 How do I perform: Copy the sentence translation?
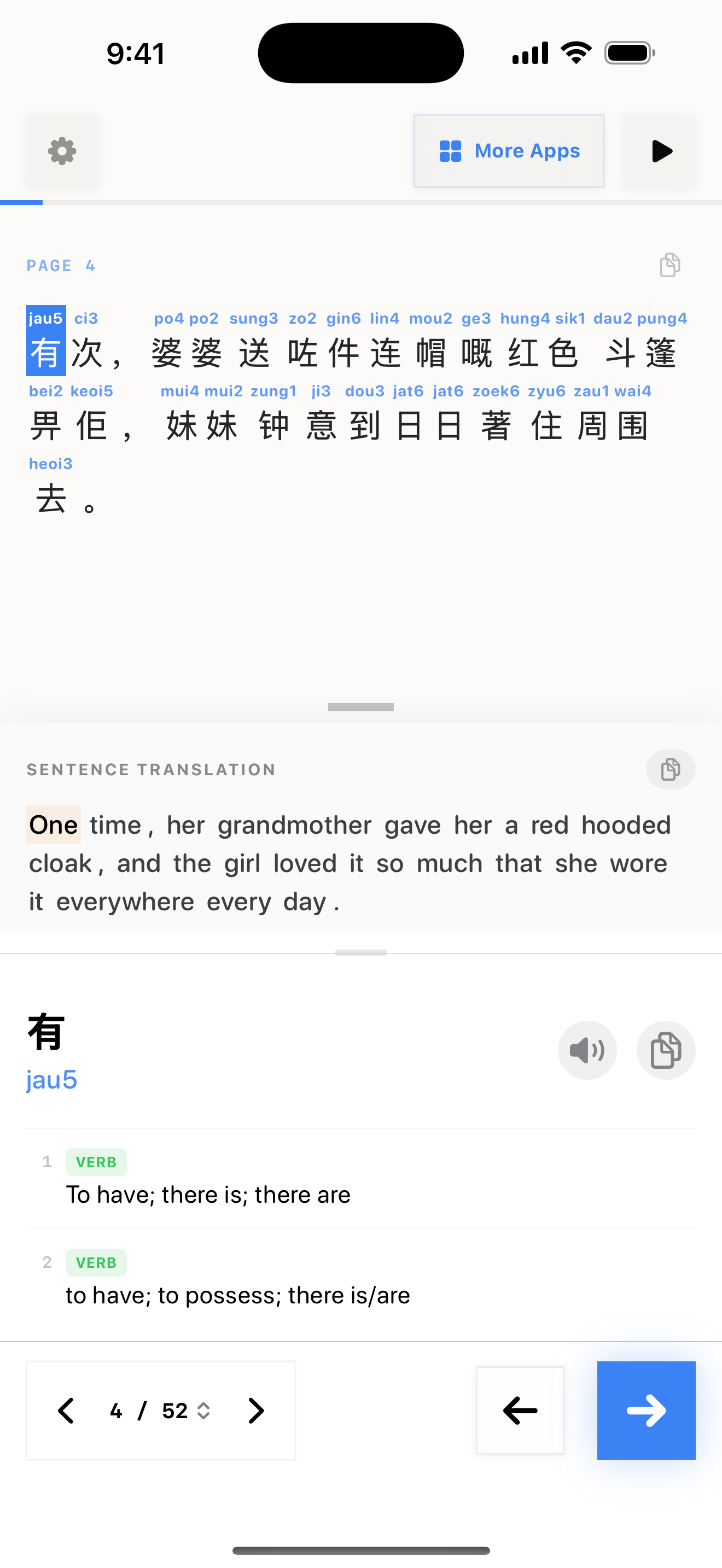669,769
